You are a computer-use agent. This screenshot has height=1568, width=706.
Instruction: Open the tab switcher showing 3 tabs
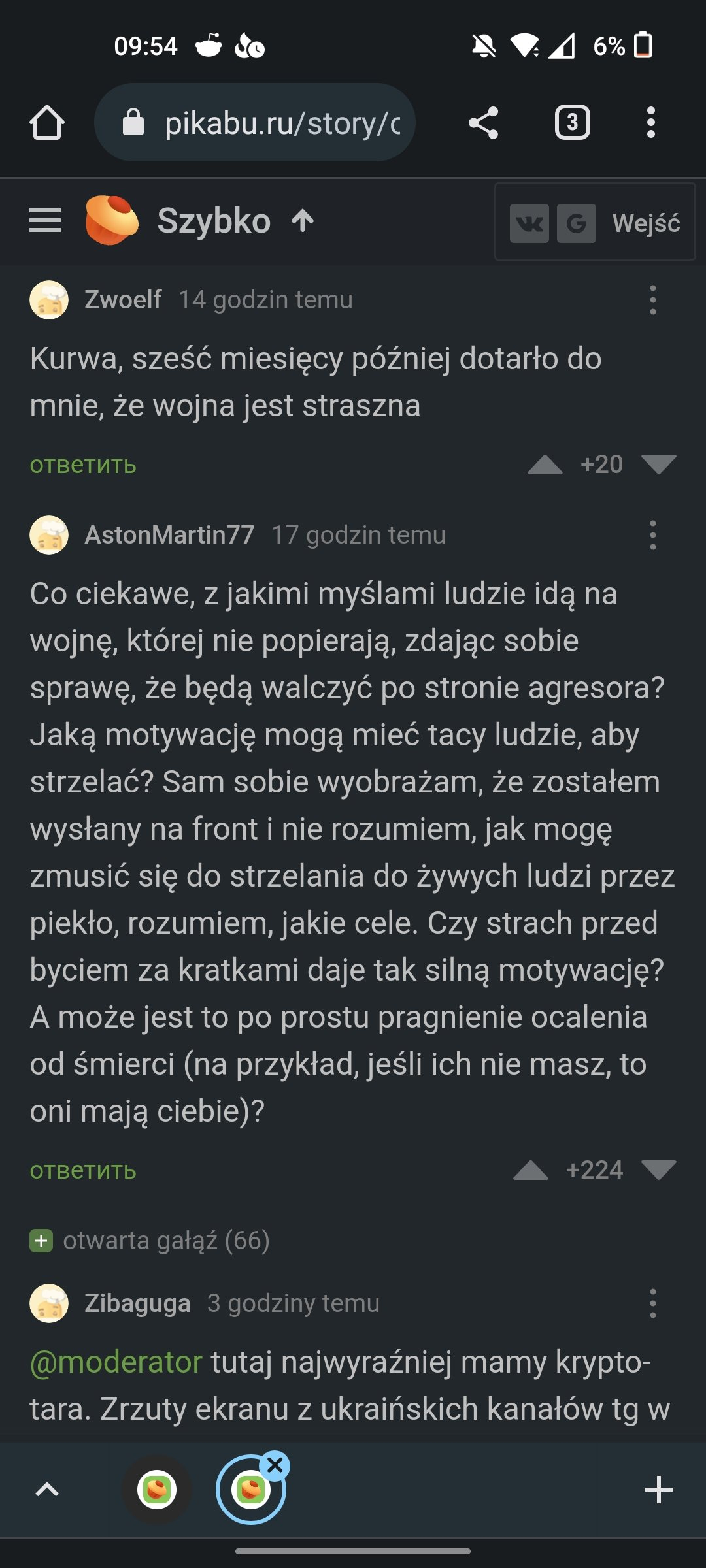point(572,122)
